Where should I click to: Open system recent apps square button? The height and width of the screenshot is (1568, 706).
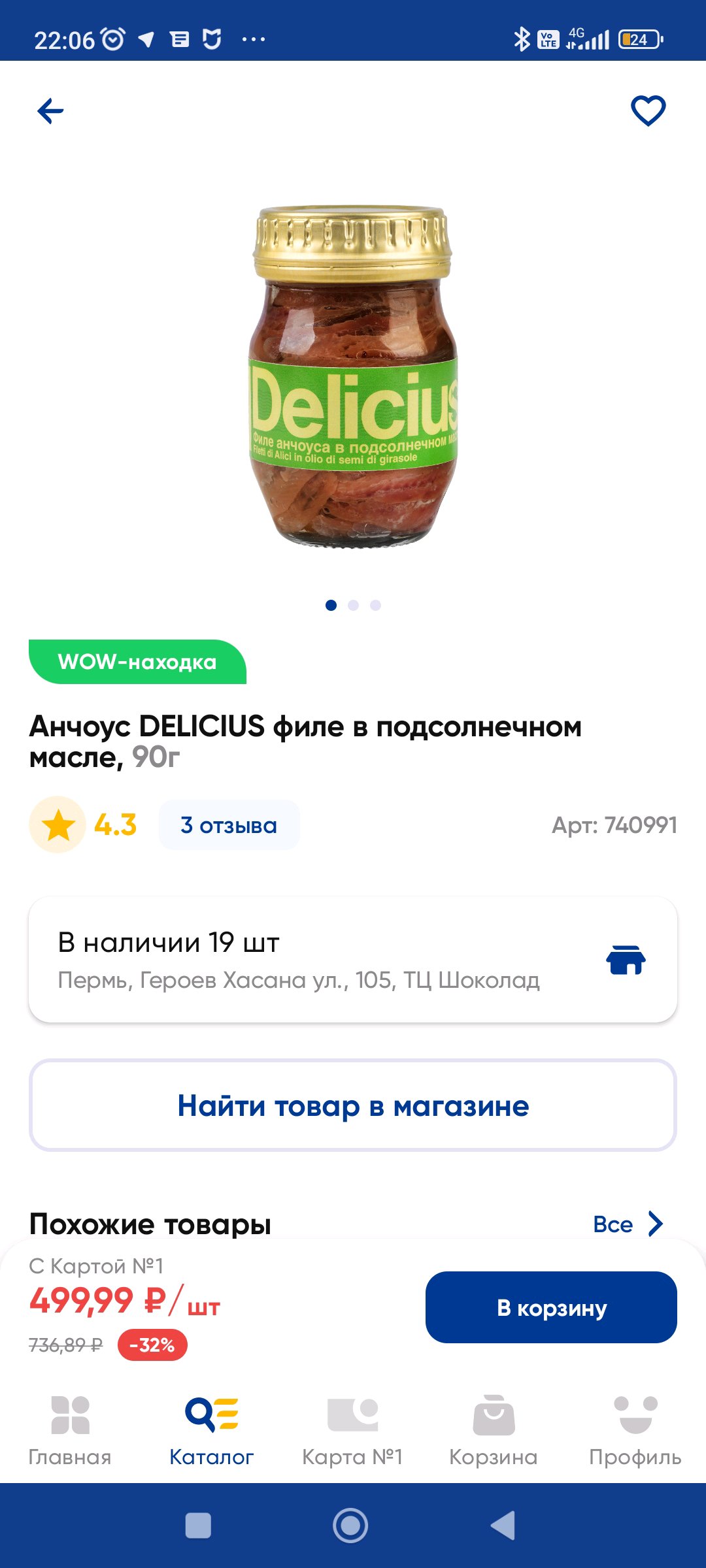(x=198, y=1526)
